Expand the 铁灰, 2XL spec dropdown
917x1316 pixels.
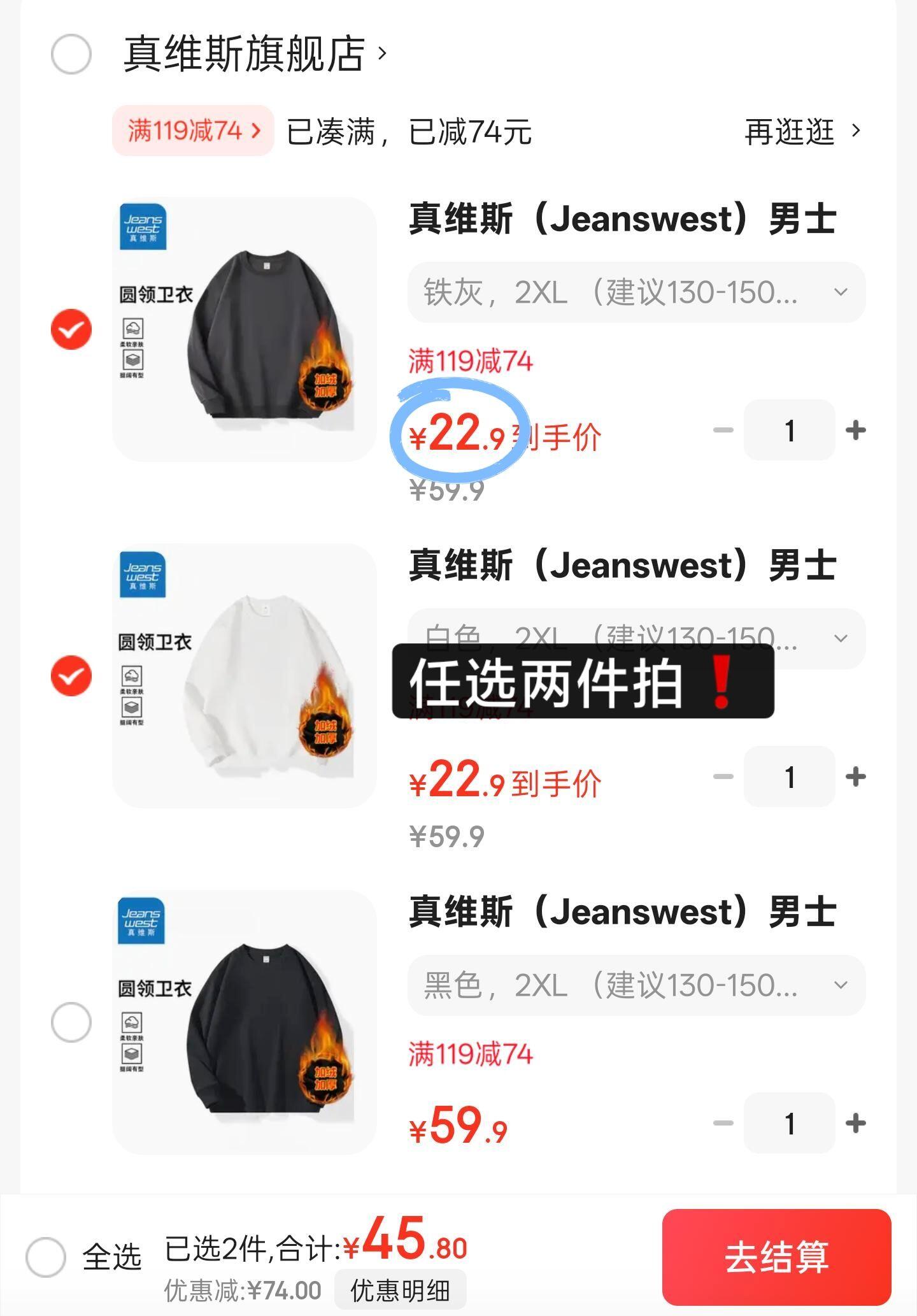pyautogui.click(x=636, y=292)
